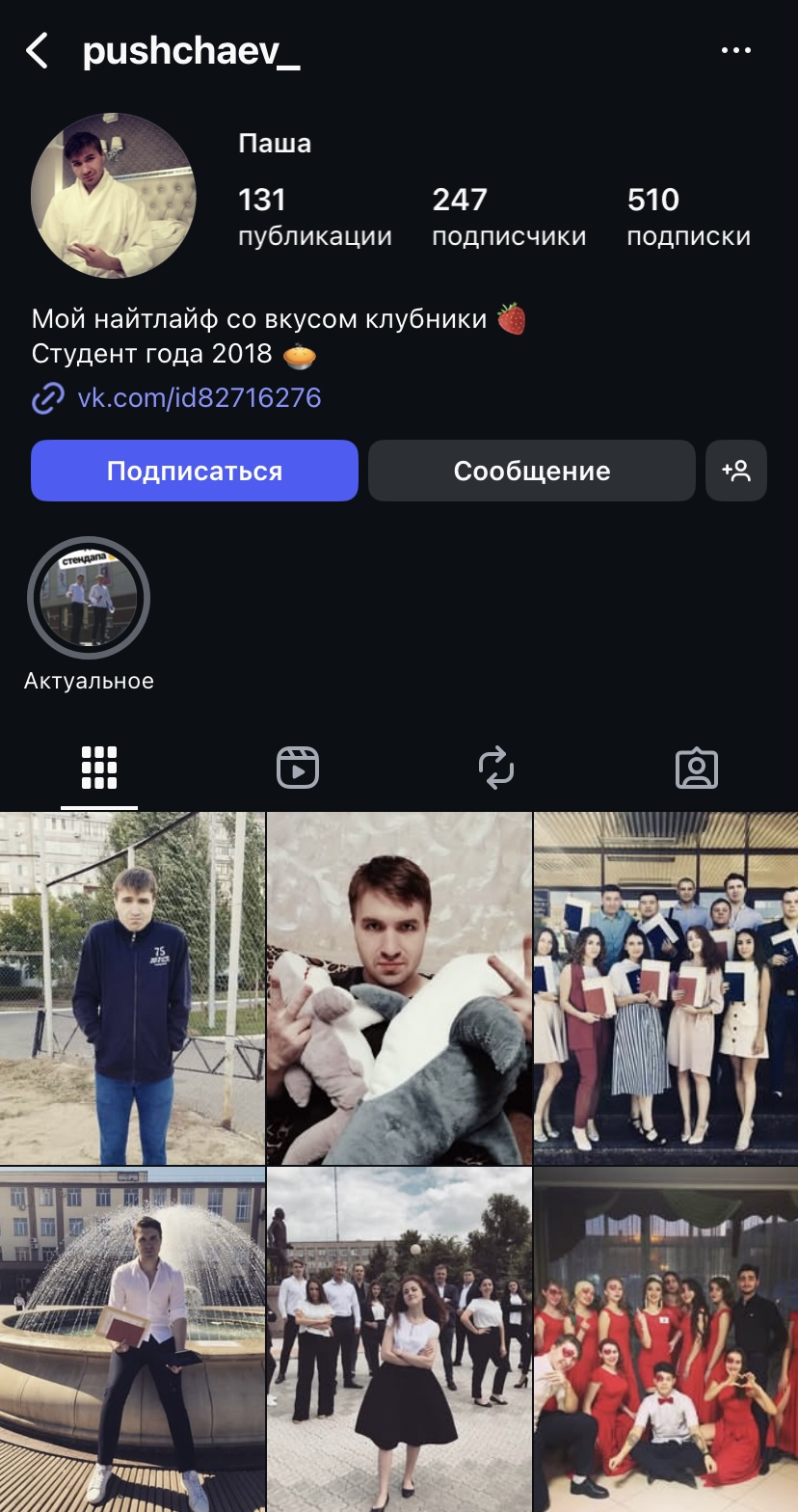Open the 247 подписчики list

point(508,216)
